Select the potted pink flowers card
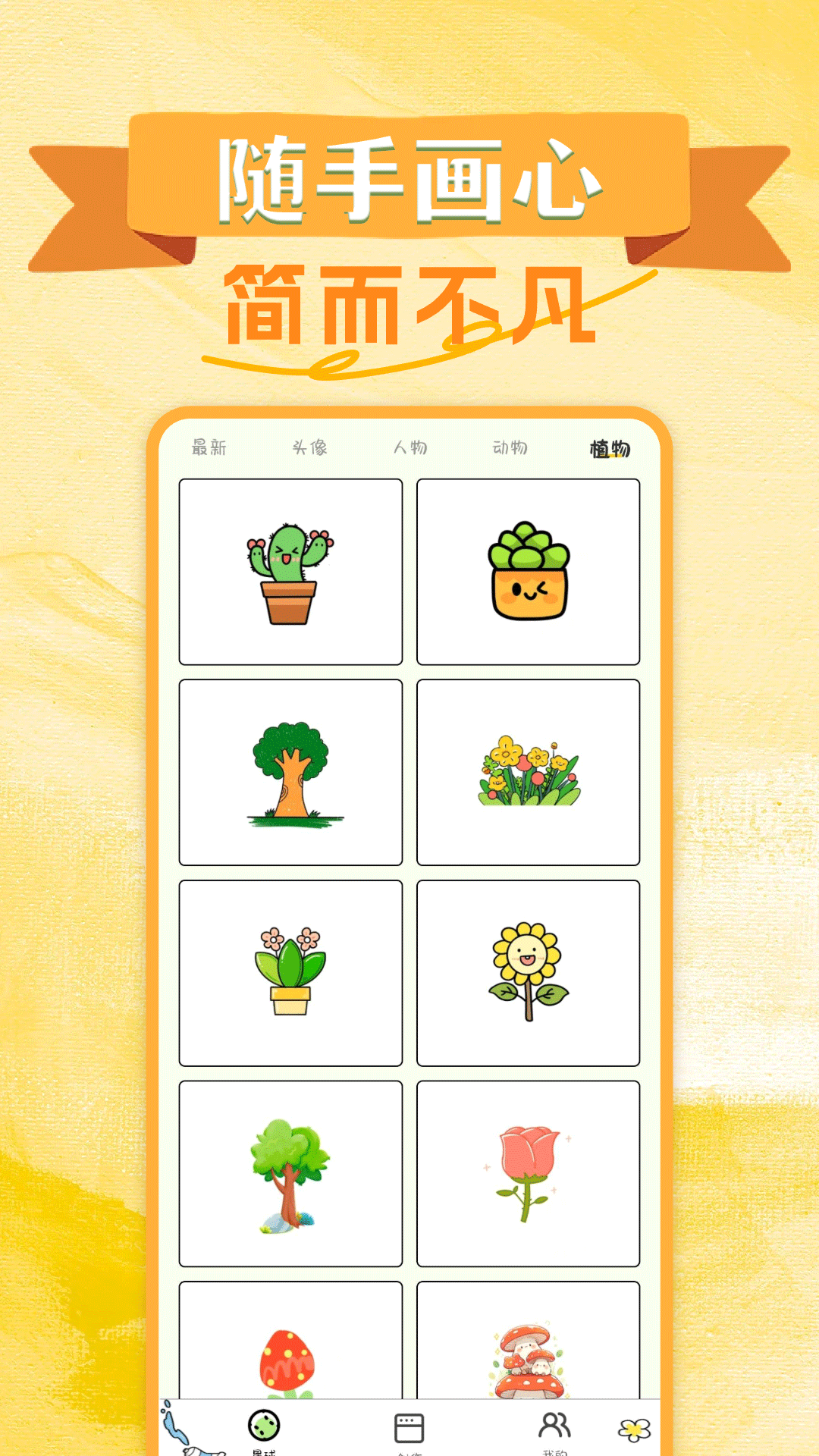The width and height of the screenshot is (819, 1456). coord(290,973)
